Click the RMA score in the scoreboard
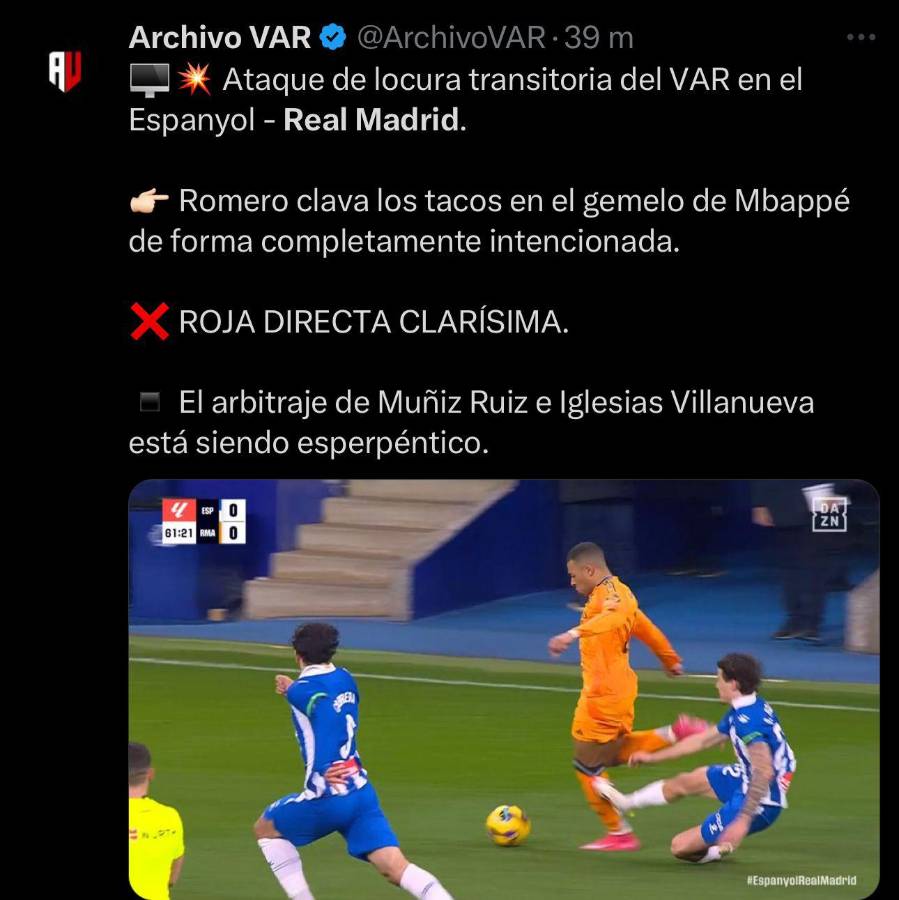The width and height of the screenshot is (899, 900). coord(232,533)
